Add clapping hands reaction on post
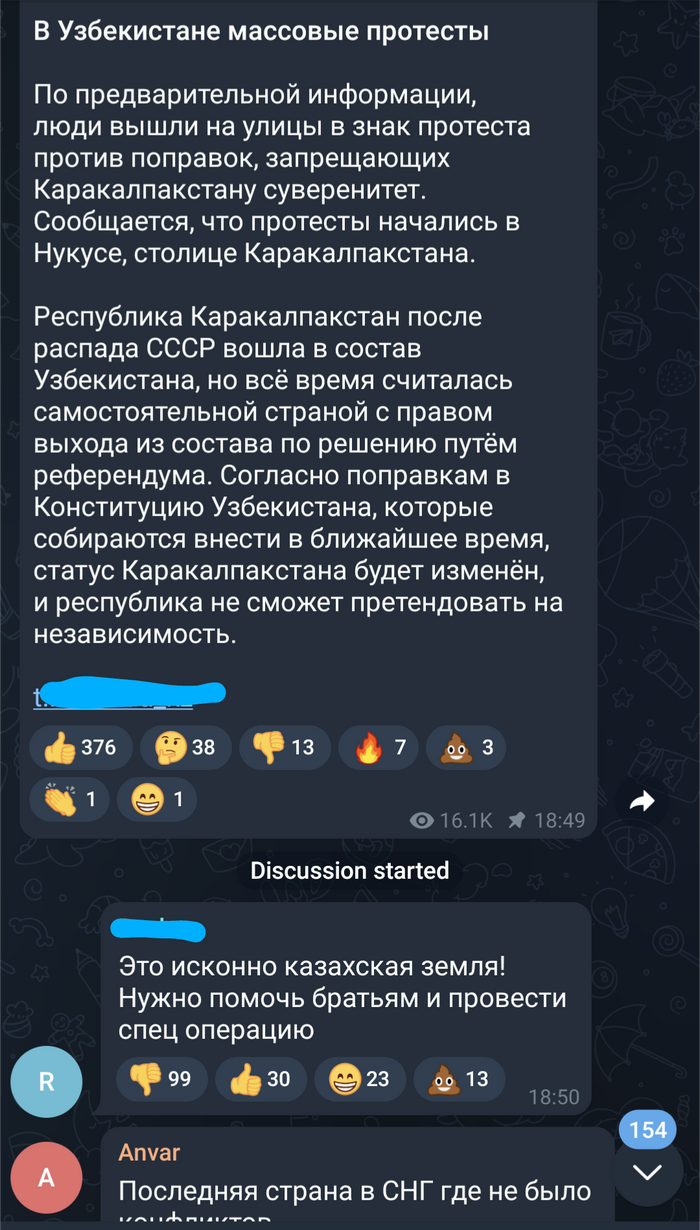 [x=69, y=799]
